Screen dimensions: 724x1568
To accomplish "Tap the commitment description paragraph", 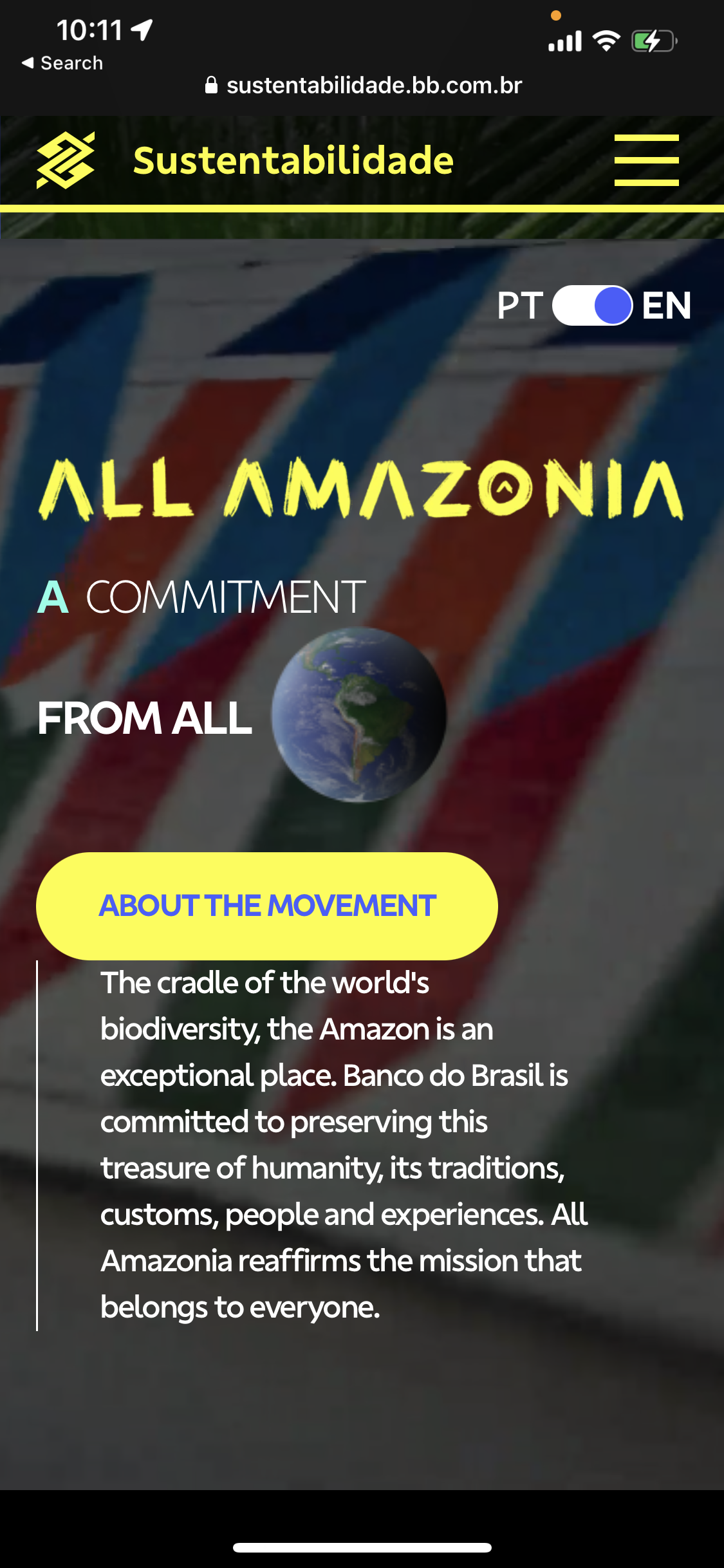I will [x=341, y=1146].
